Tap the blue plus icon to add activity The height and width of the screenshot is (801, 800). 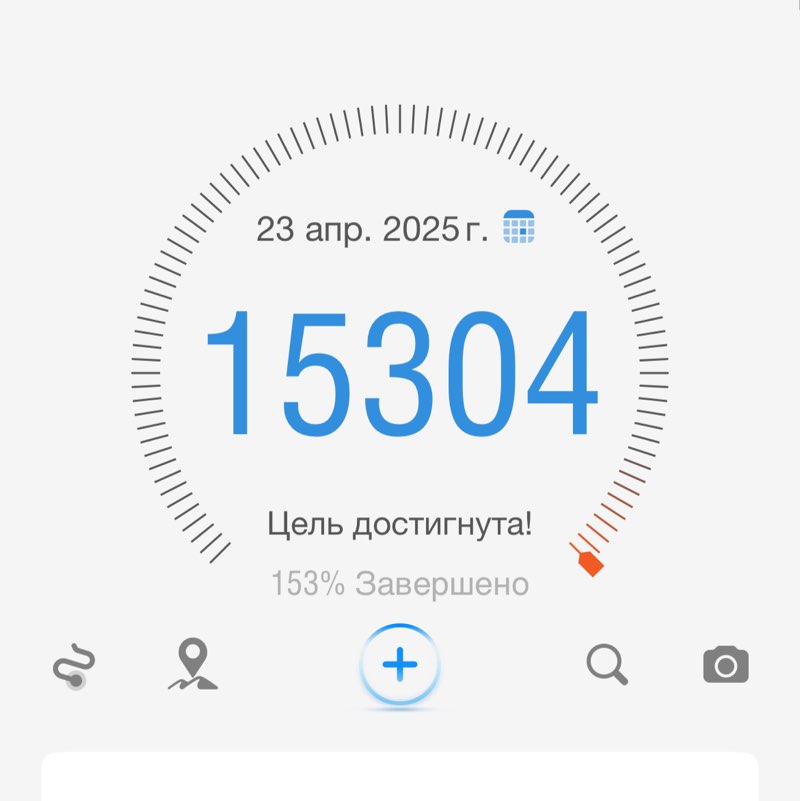click(x=399, y=662)
